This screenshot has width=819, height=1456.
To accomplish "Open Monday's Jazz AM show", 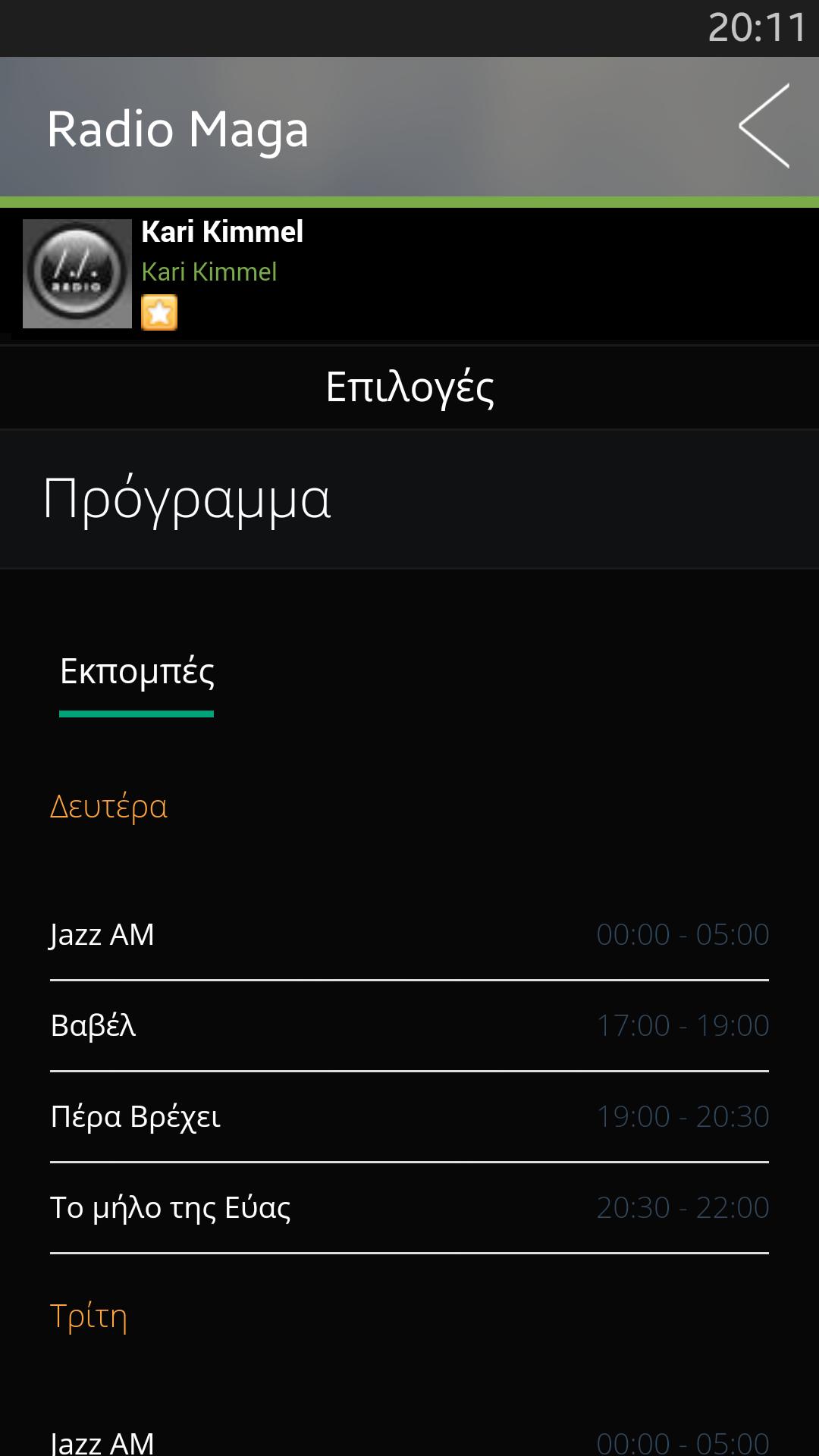I will coord(409,935).
